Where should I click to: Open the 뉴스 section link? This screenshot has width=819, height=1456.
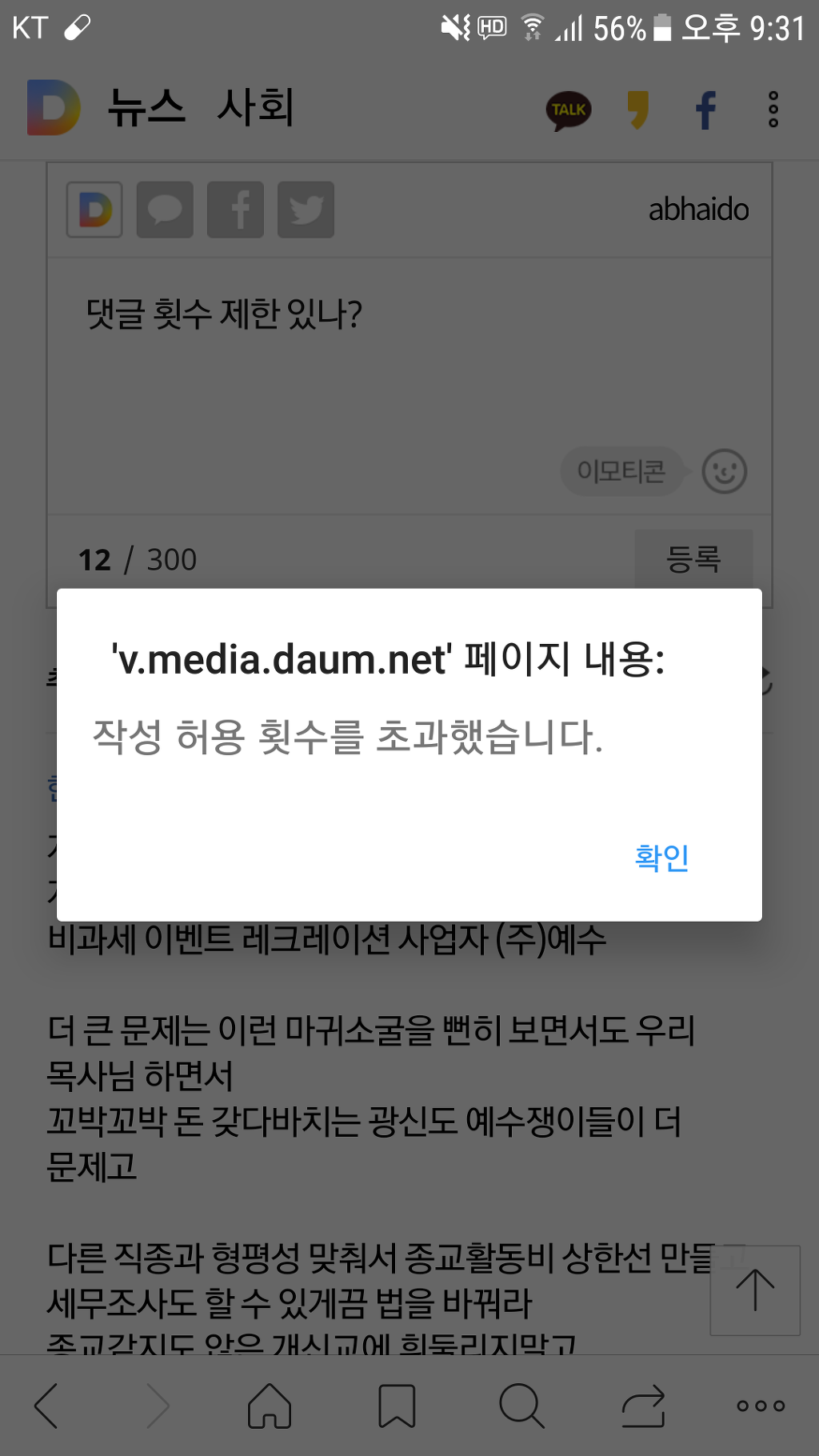[x=147, y=108]
